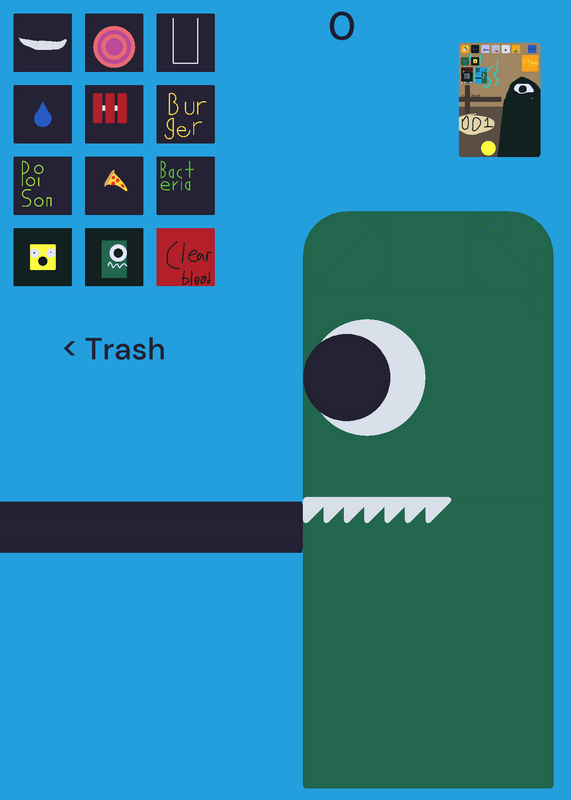The image size is (571, 800).
Task: Pick the pizza slice tile
Action: [x=114, y=186]
